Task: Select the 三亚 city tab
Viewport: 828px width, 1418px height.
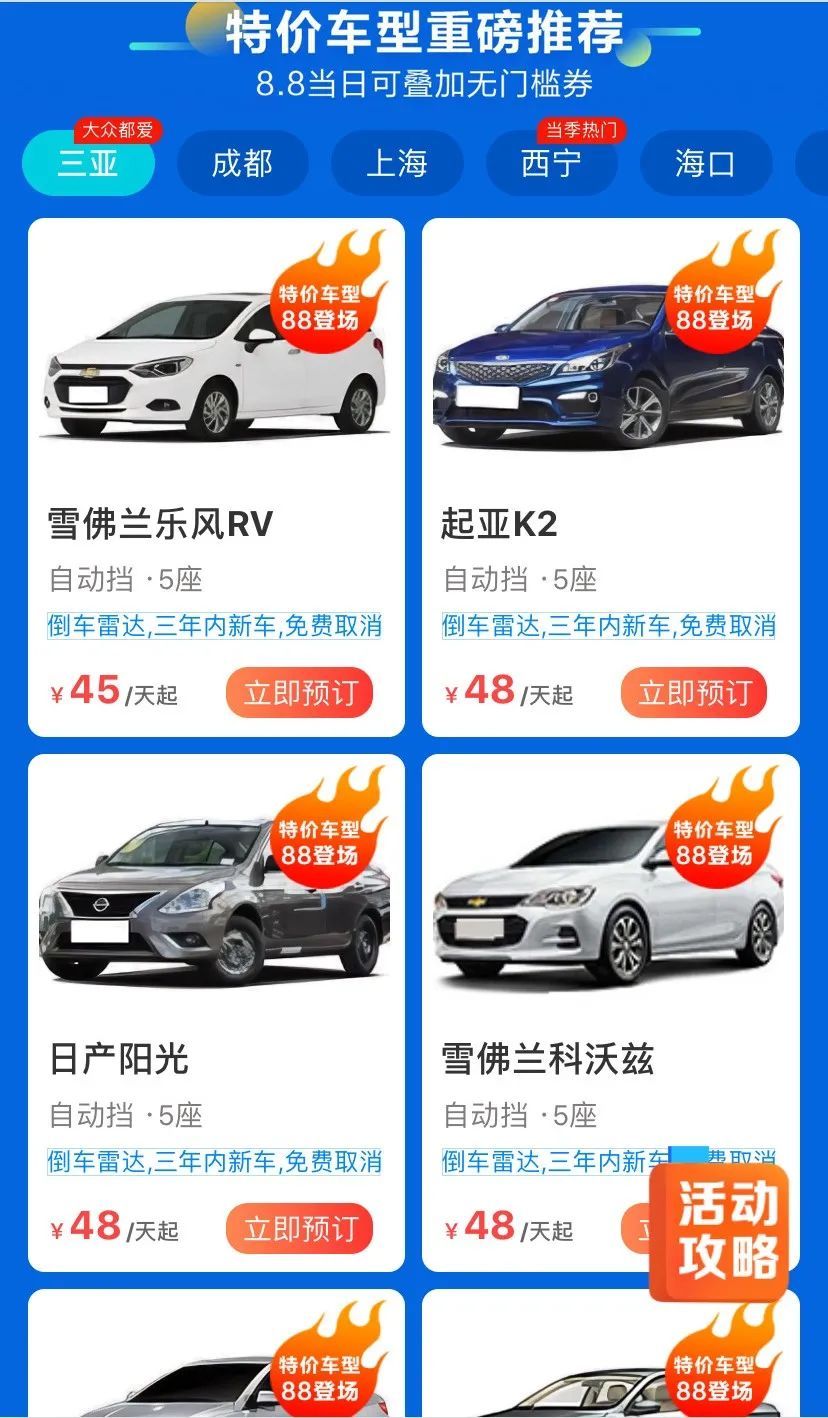Action: coord(88,163)
